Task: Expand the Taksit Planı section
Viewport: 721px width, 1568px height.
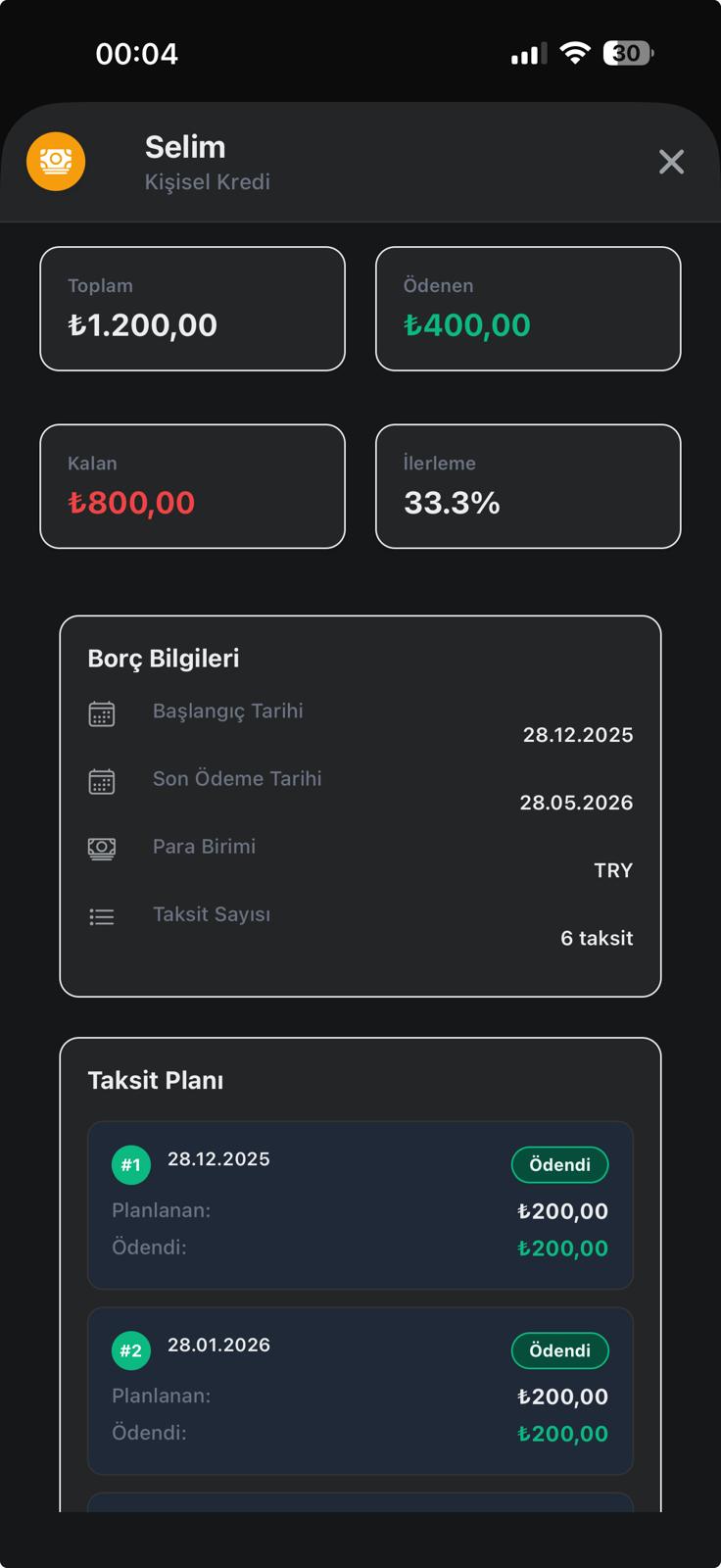Action: tap(155, 1080)
